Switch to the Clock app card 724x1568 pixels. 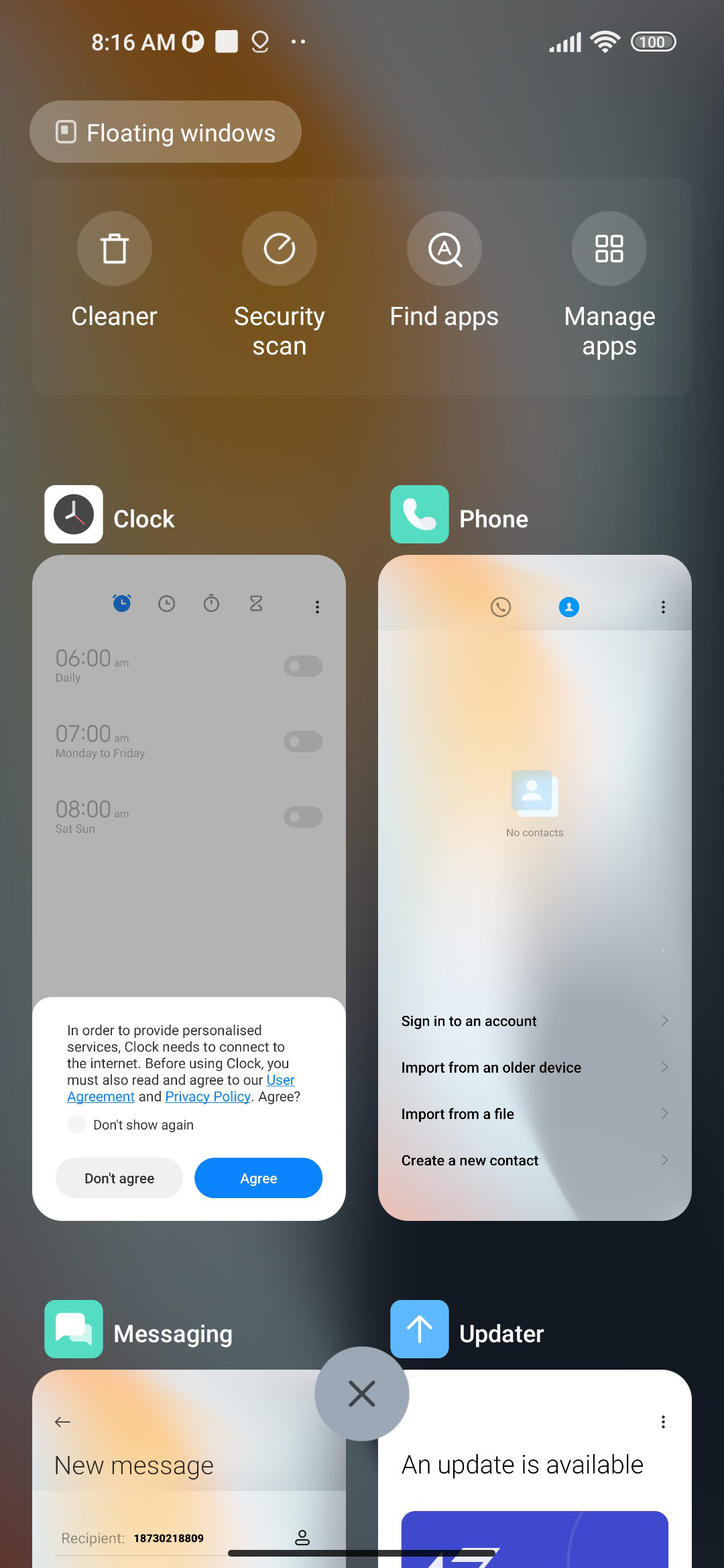coord(189,887)
